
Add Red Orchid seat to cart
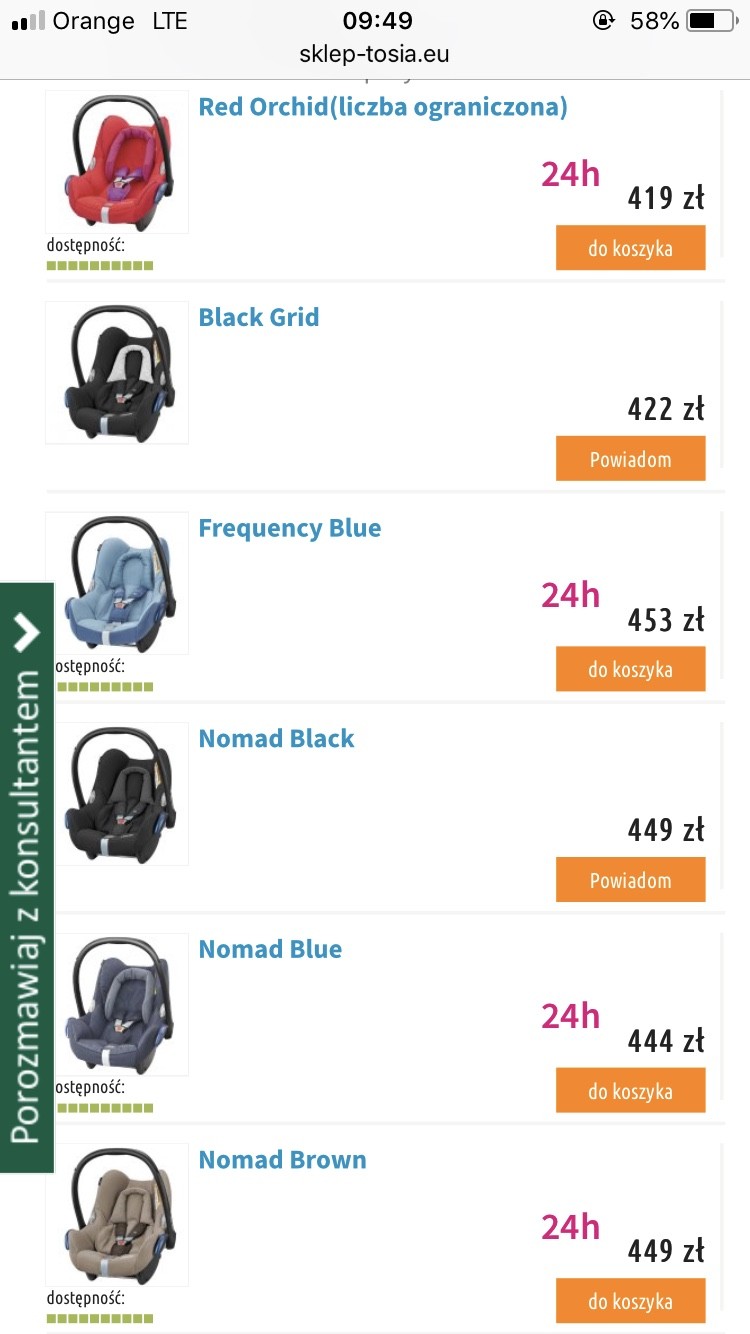pos(630,248)
